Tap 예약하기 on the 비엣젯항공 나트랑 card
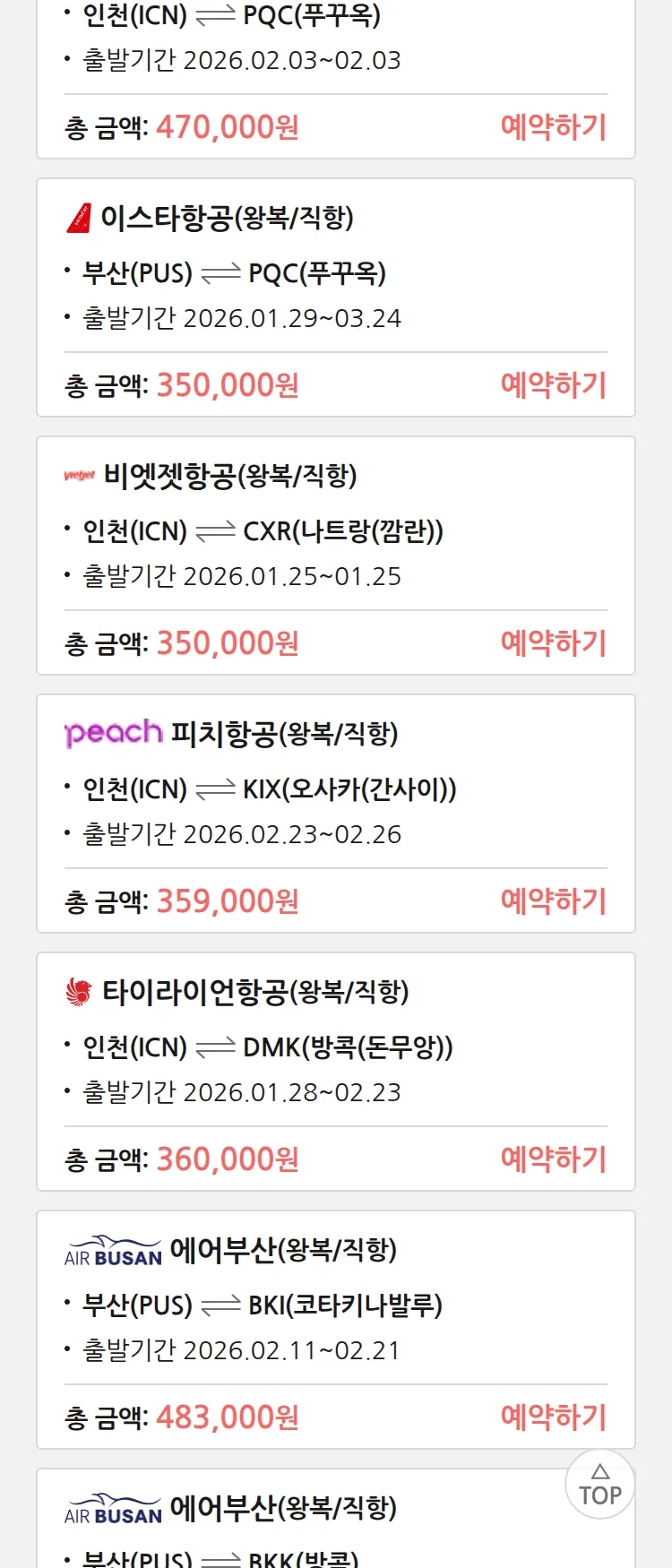Image resolution: width=672 pixels, height=1568 pixels. (553, 643)
